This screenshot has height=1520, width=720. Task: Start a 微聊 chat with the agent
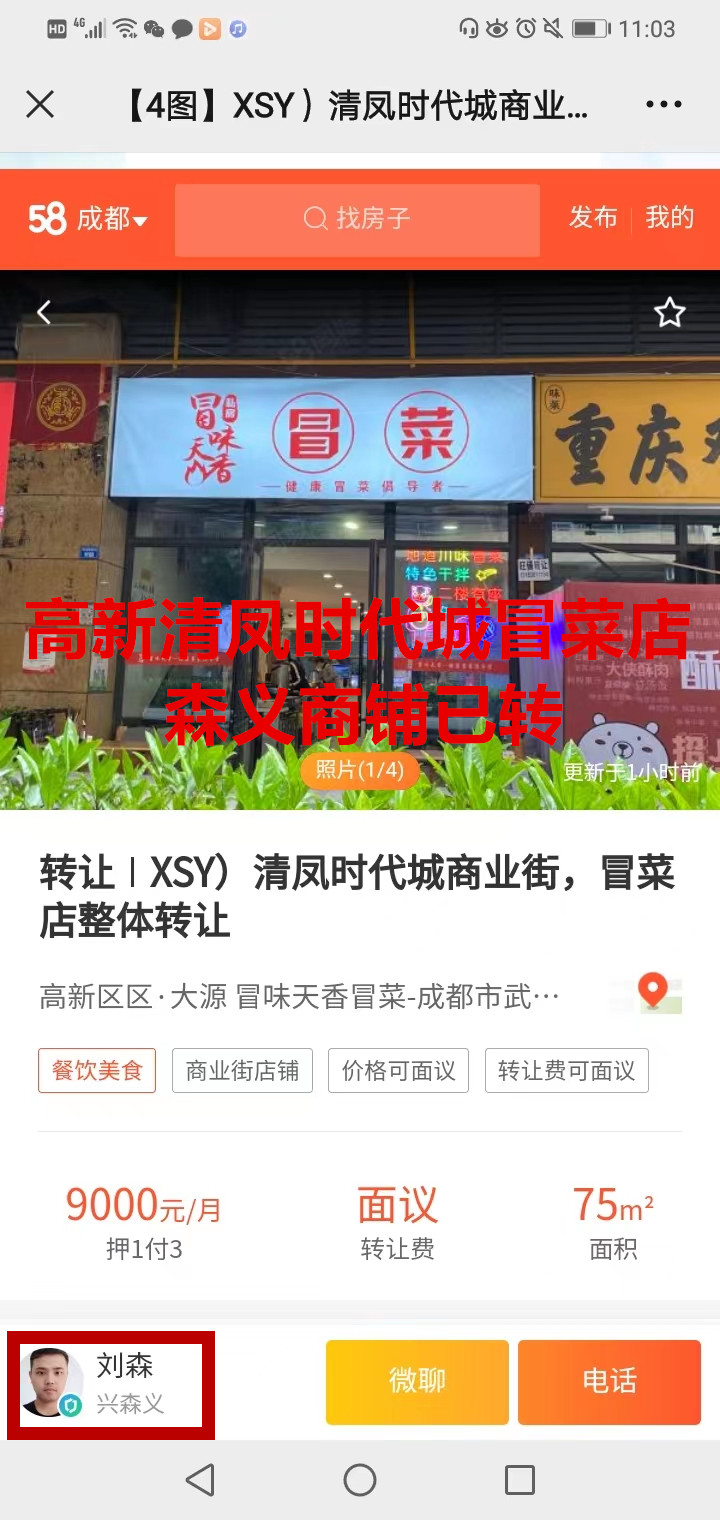pos(417,1382)
